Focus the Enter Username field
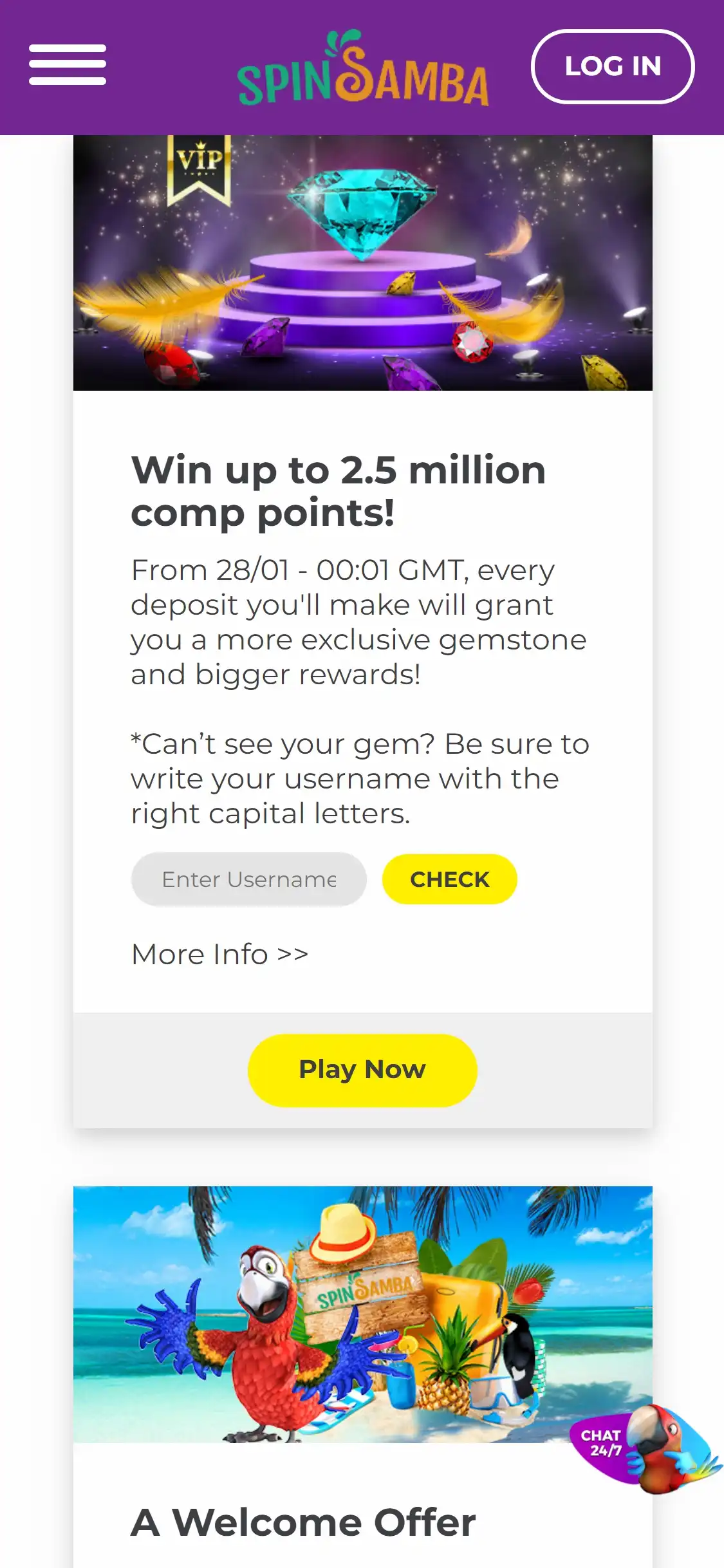The image size is (724, 1568). point(249,879)
